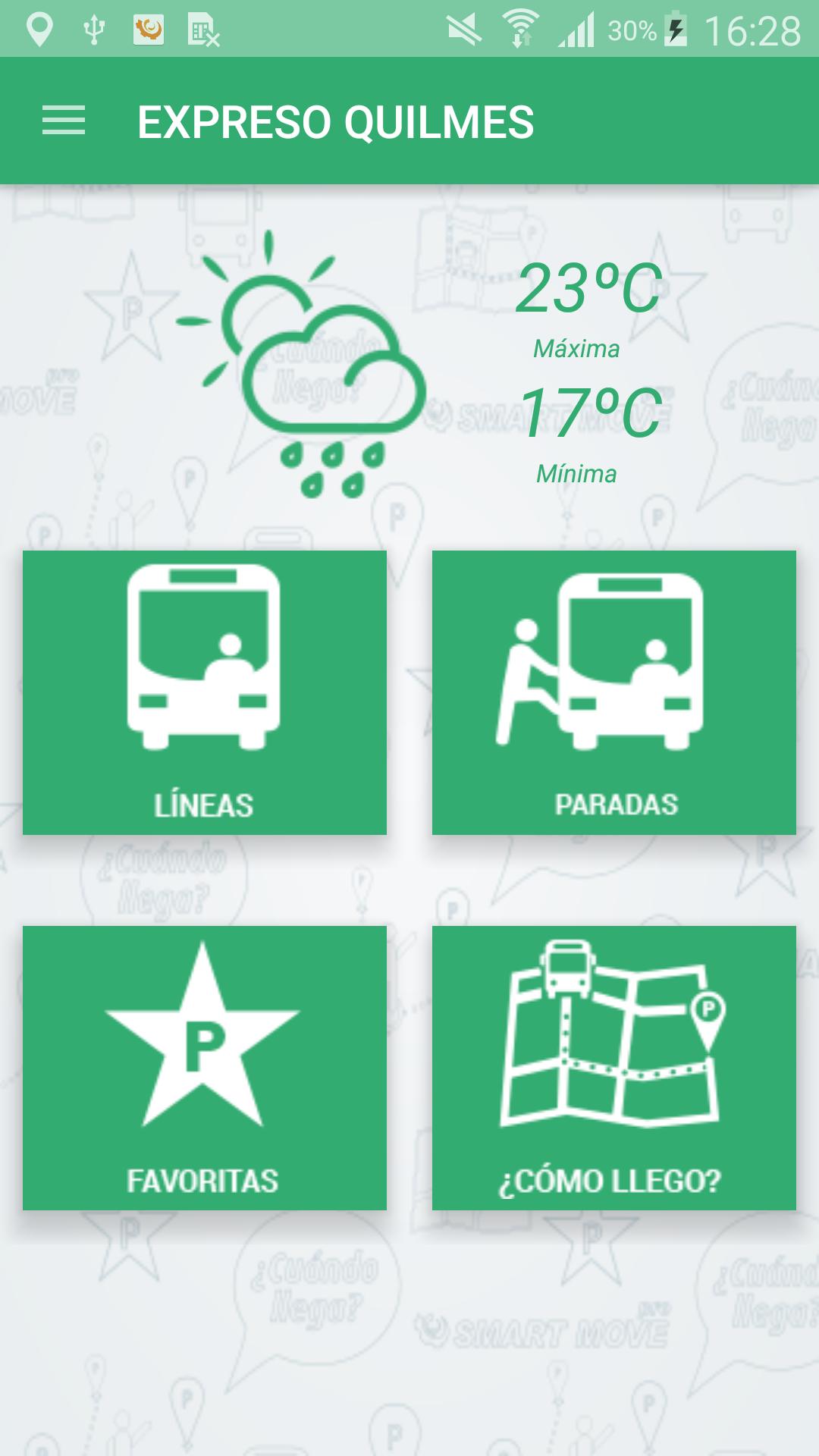Screen dimensions: 819x1456
Task: Select the Paradas bus stops tile
Action: (614, 692)
